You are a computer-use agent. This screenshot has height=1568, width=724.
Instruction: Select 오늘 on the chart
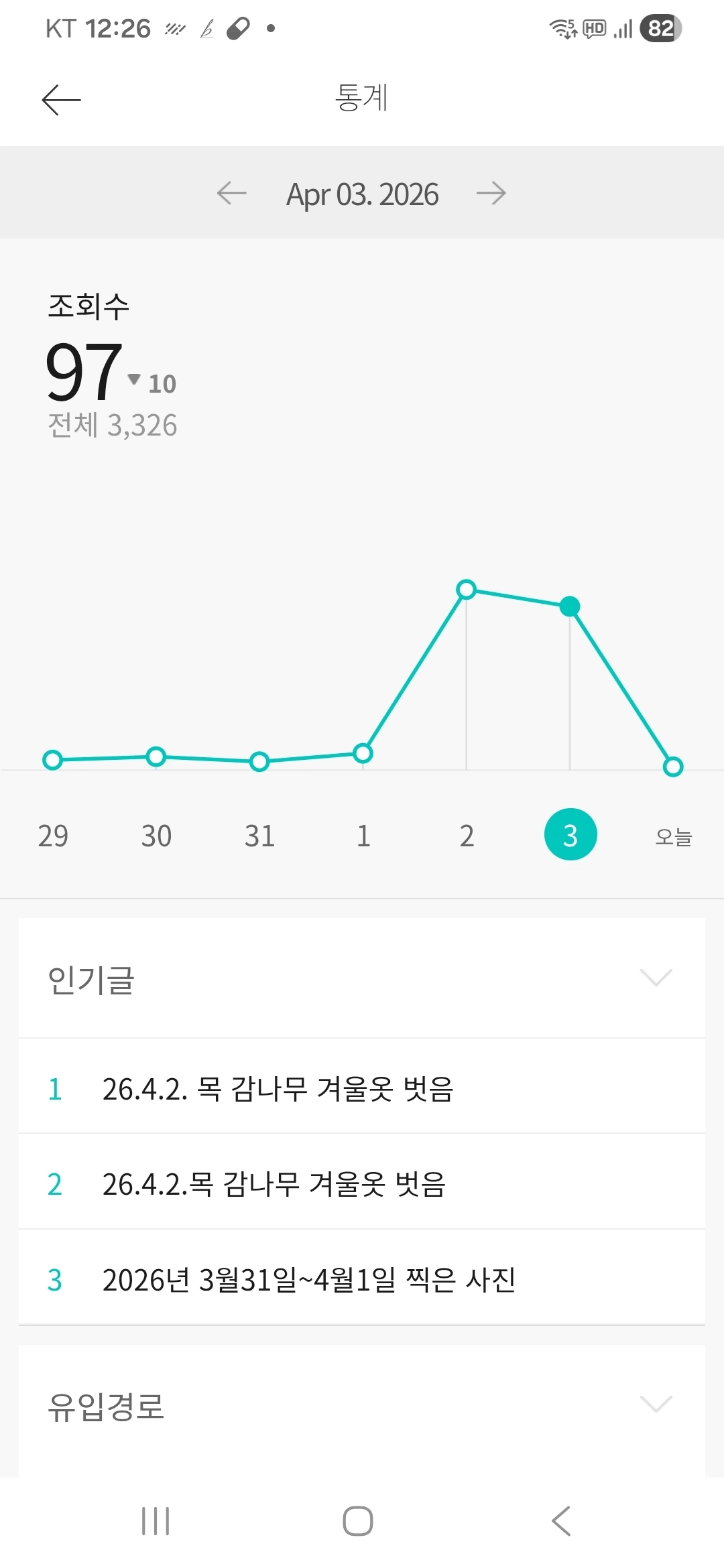click(673, 836)
